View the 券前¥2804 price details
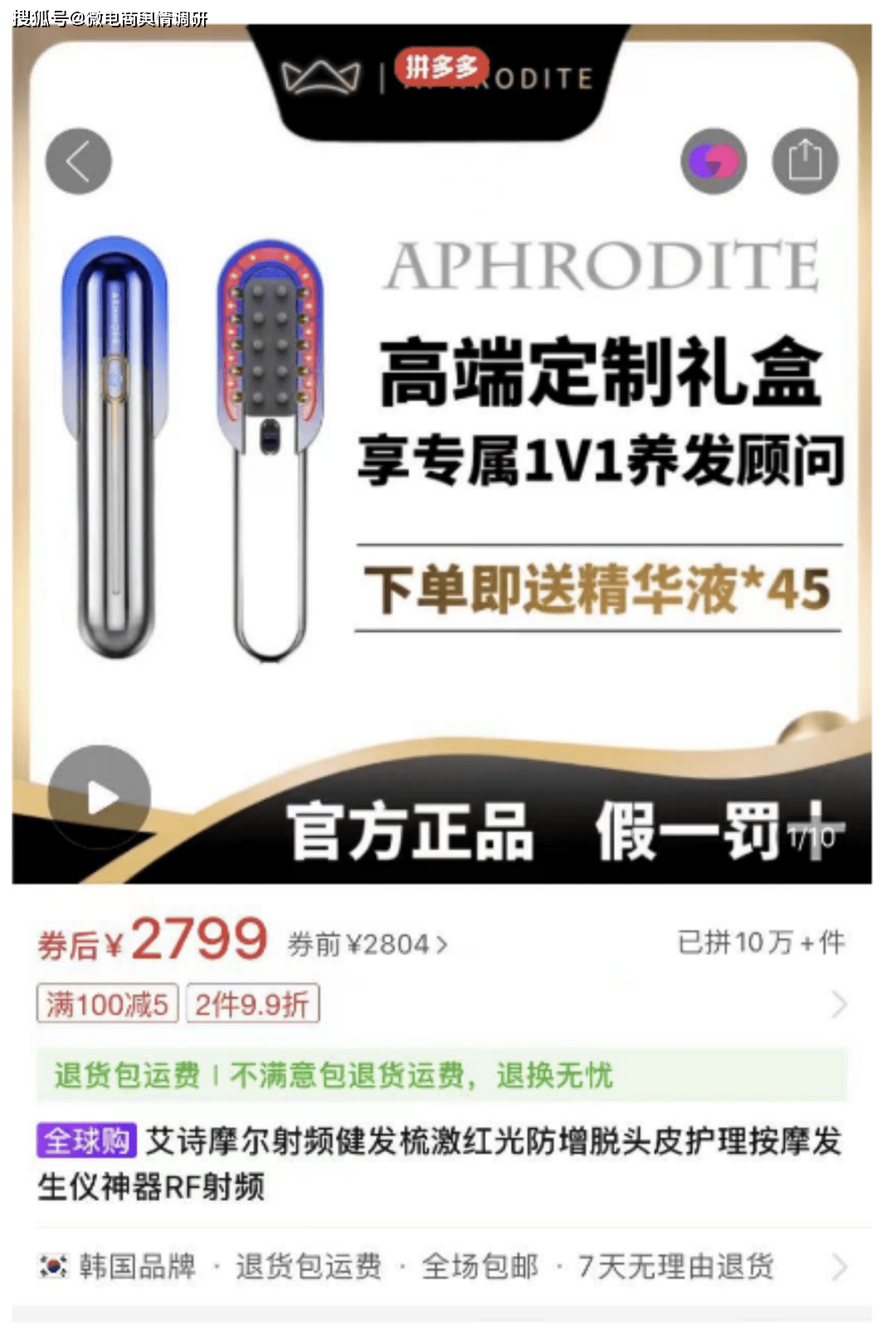 367,944
